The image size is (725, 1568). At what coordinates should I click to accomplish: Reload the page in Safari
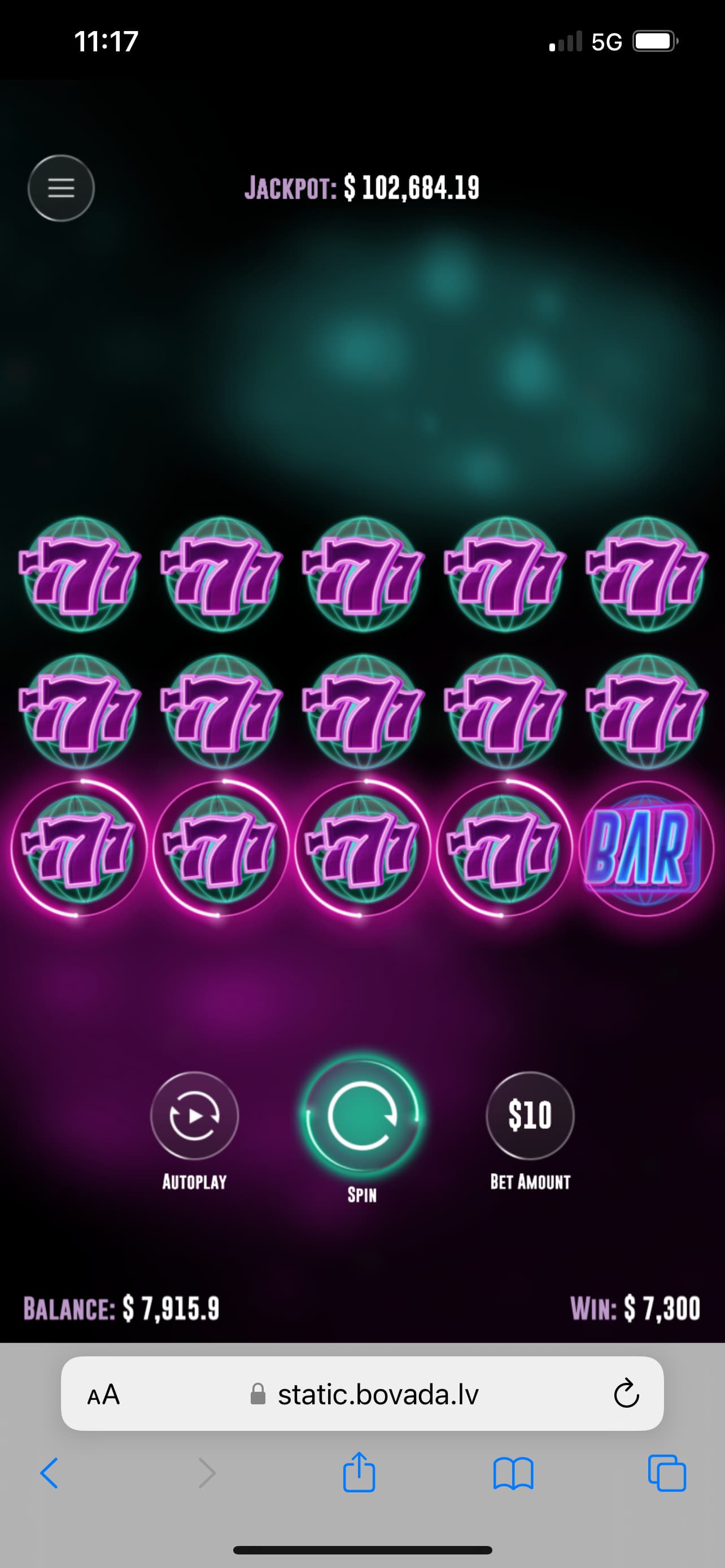(x=626, y=1395)
